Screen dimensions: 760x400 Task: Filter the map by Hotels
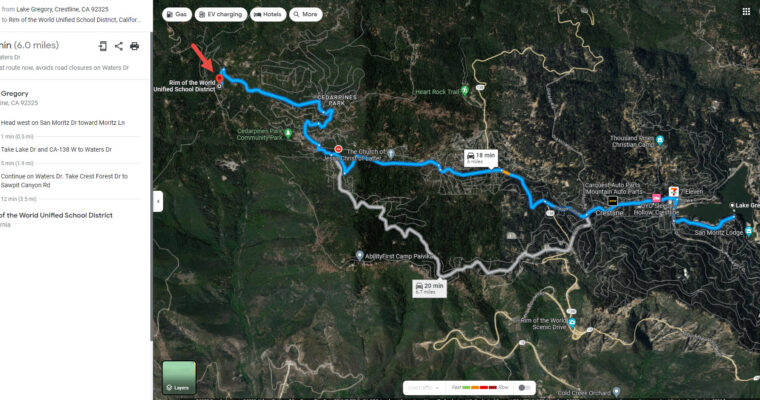point(267,15)
